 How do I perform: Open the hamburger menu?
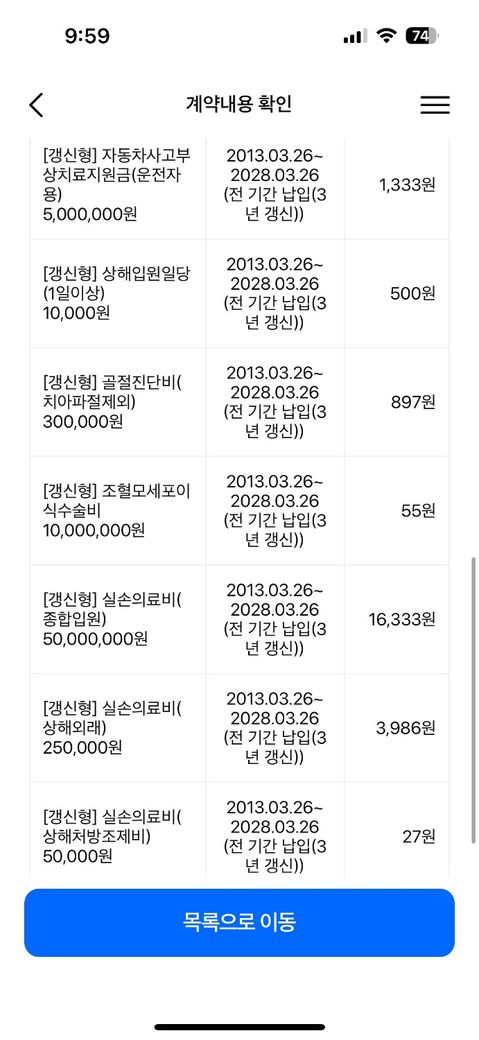(435, 105)
